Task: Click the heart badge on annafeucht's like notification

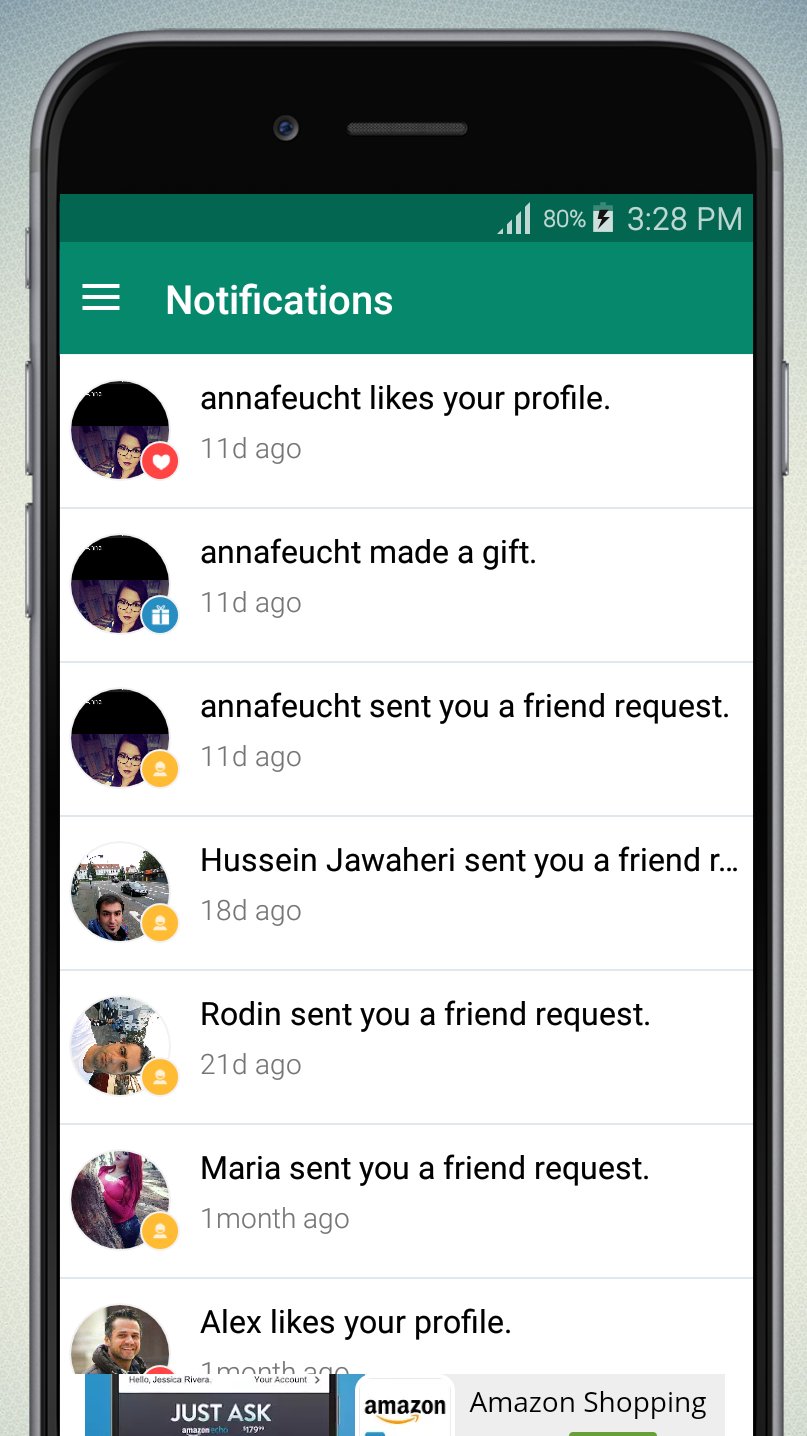Action: point(160,461)
